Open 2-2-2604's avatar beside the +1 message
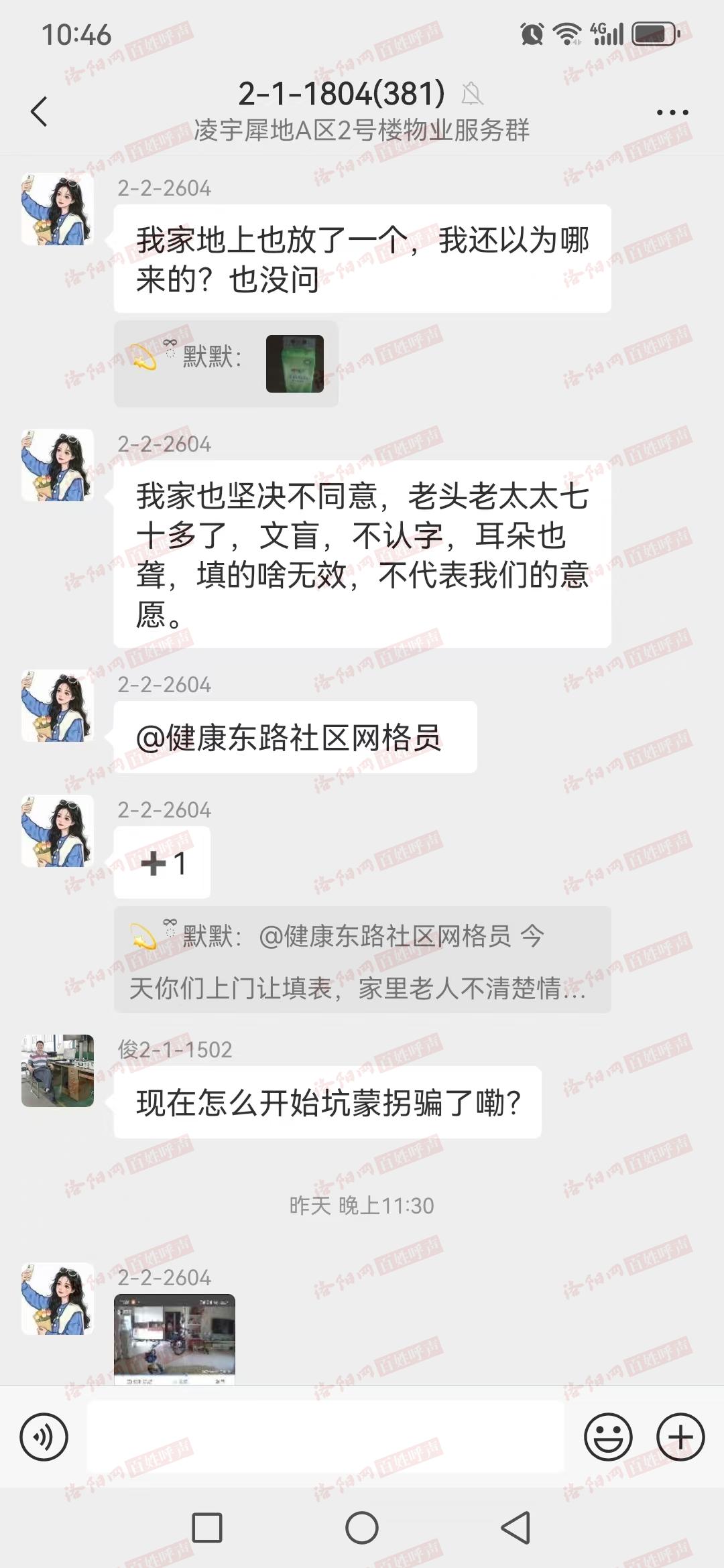The image size is (724, 1568). pyautogui.click(x=58, y=831)
